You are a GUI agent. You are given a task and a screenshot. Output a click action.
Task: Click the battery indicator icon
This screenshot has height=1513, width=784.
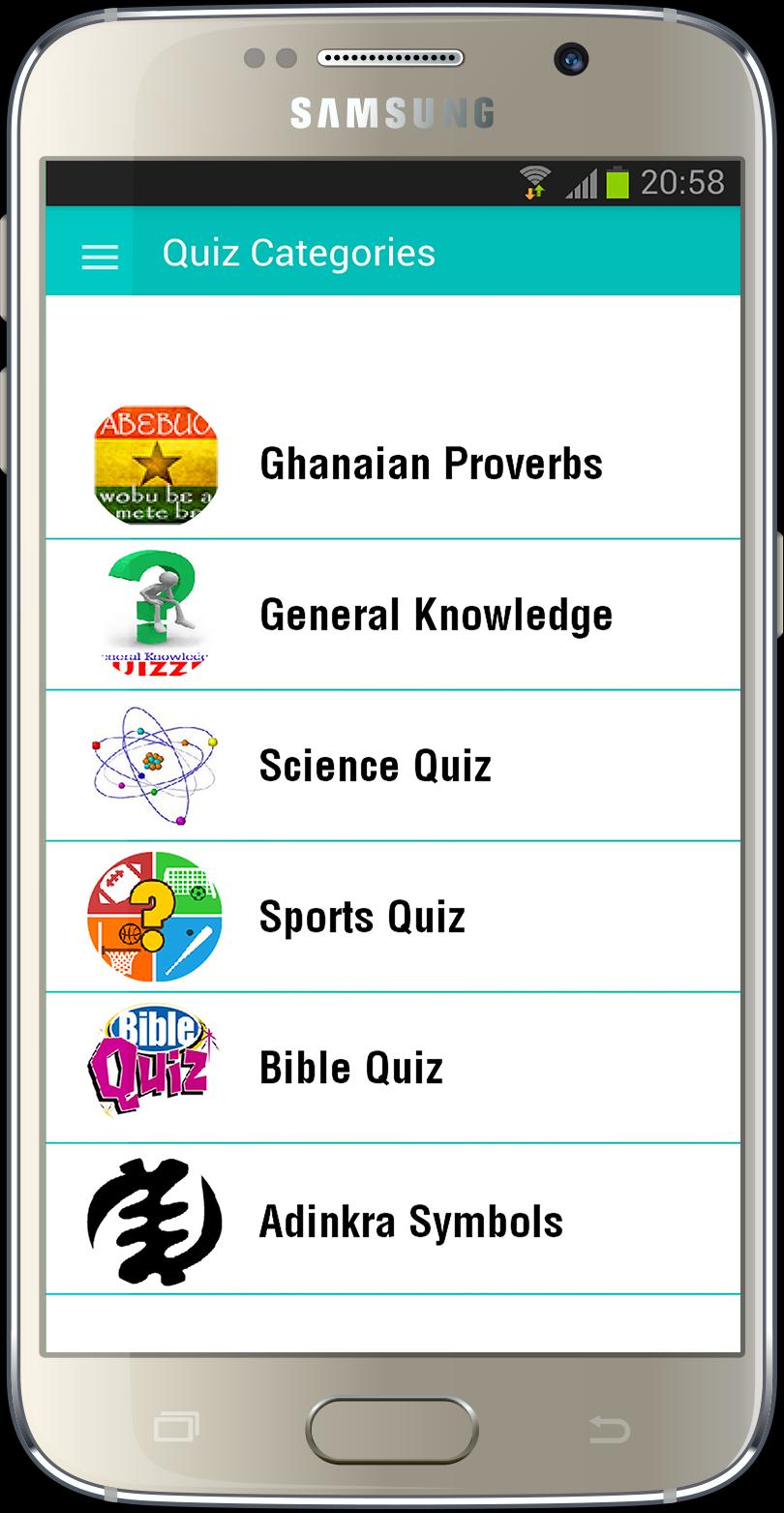616,182
